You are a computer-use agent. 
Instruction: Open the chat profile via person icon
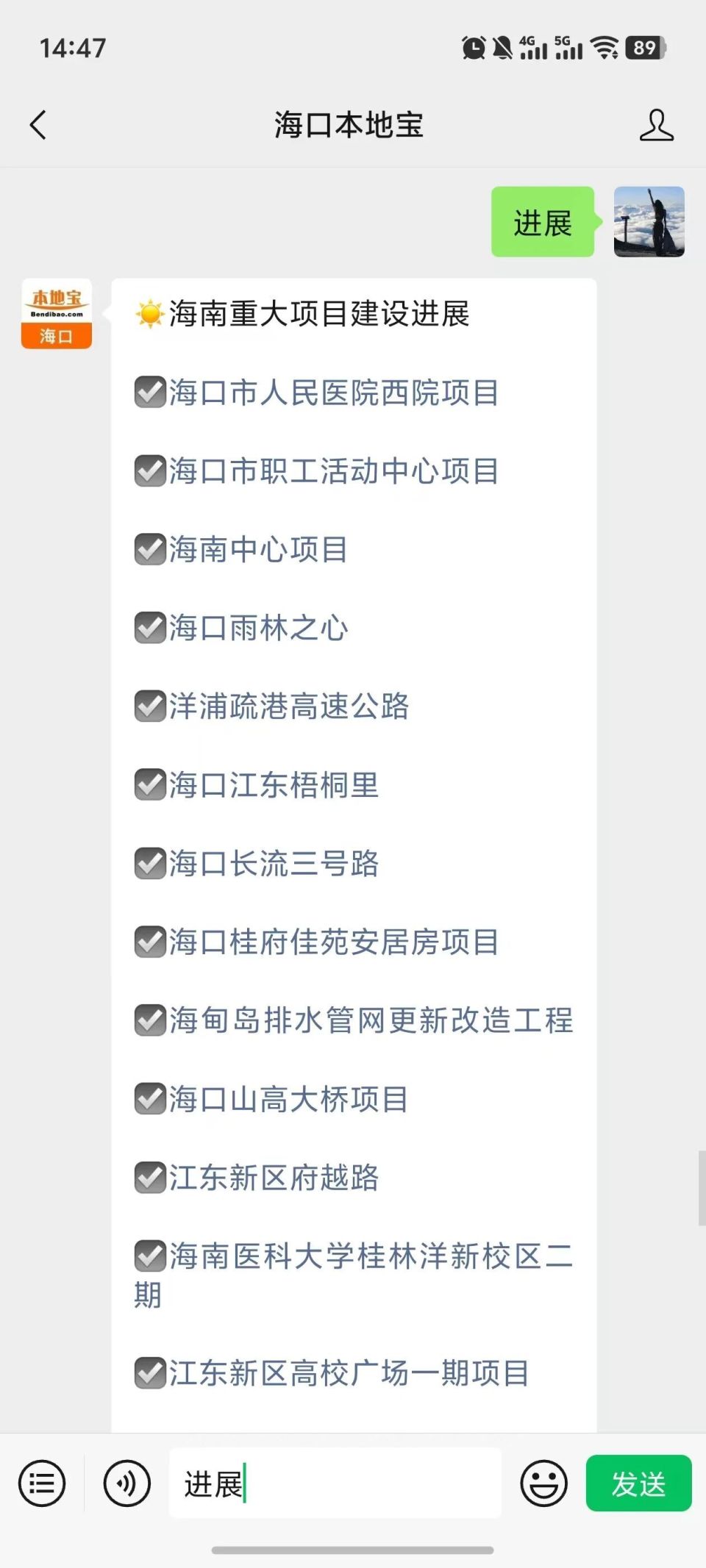click(x=657, y=125)
